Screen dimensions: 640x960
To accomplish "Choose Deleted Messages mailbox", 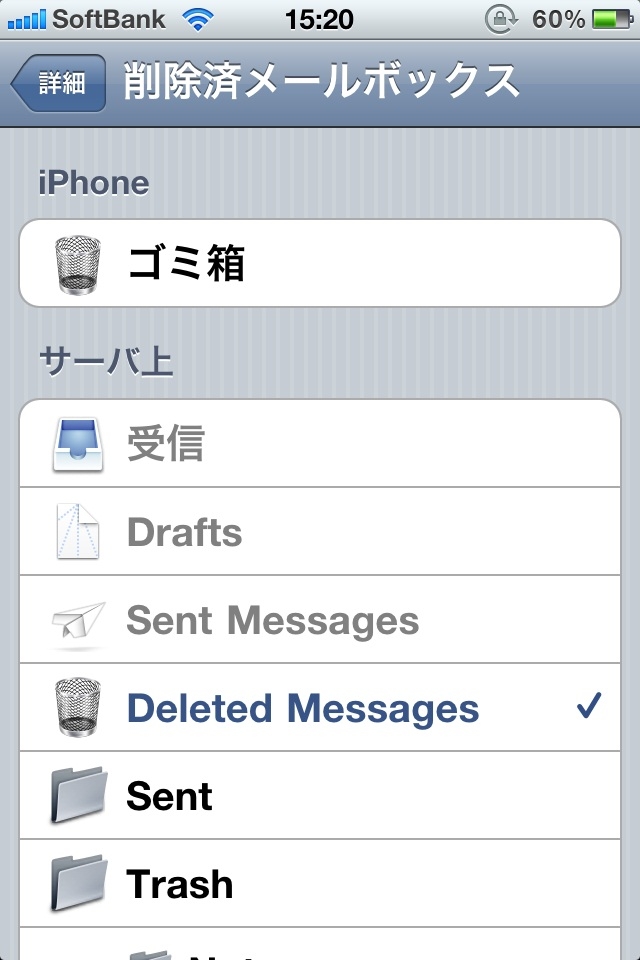I will [x=318, y=708].
